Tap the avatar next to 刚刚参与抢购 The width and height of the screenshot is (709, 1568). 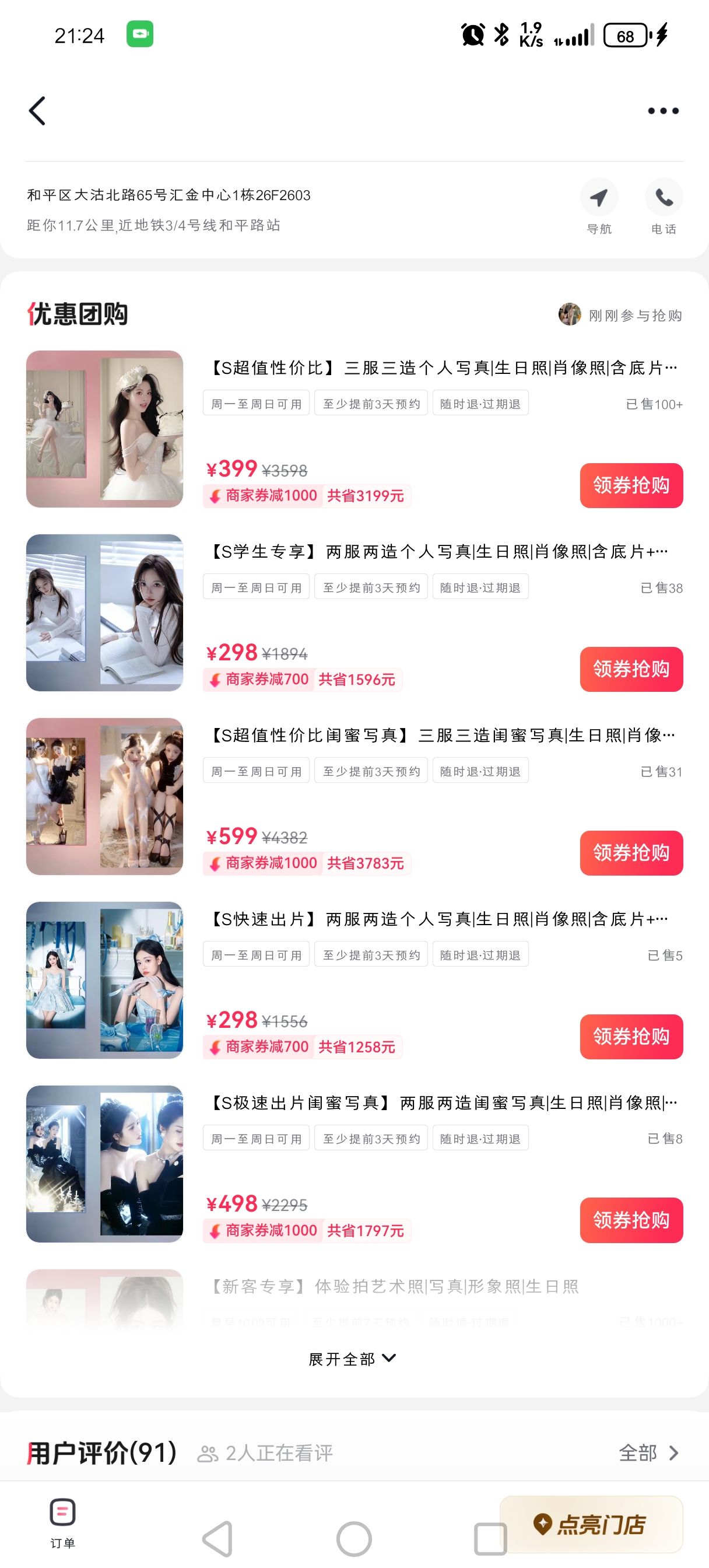pyautogui.click(x=570, y=316)
